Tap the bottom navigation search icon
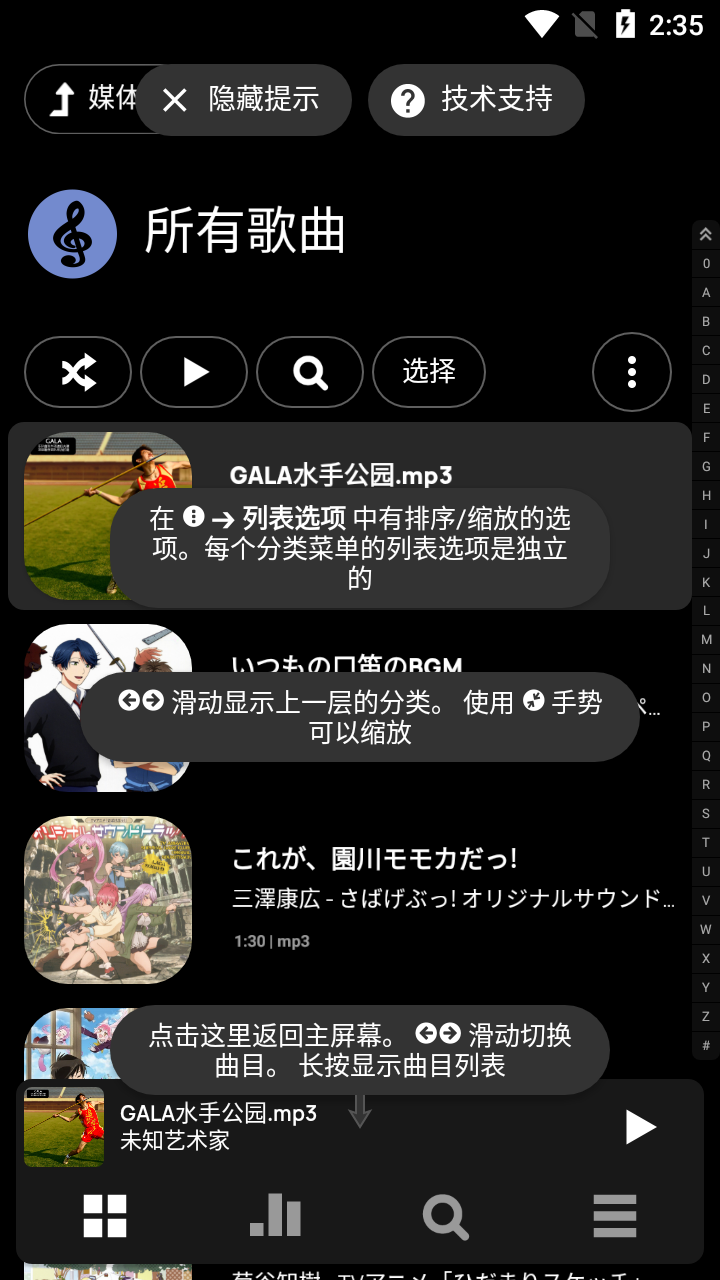The height and width of the screenshot is (1280, 720). (x=445, y=1216)
